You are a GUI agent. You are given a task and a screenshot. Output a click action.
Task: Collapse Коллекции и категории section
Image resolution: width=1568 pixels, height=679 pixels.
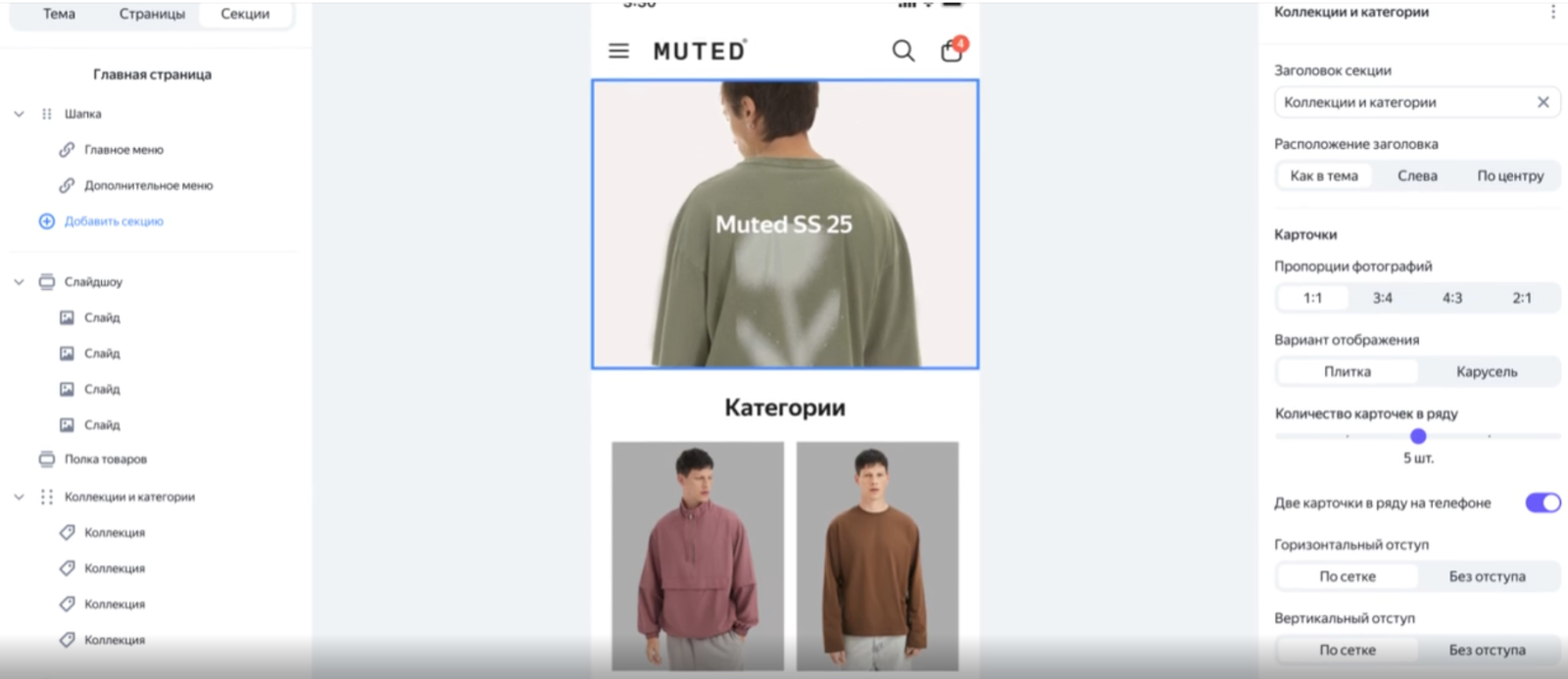[x=19, y=497]
